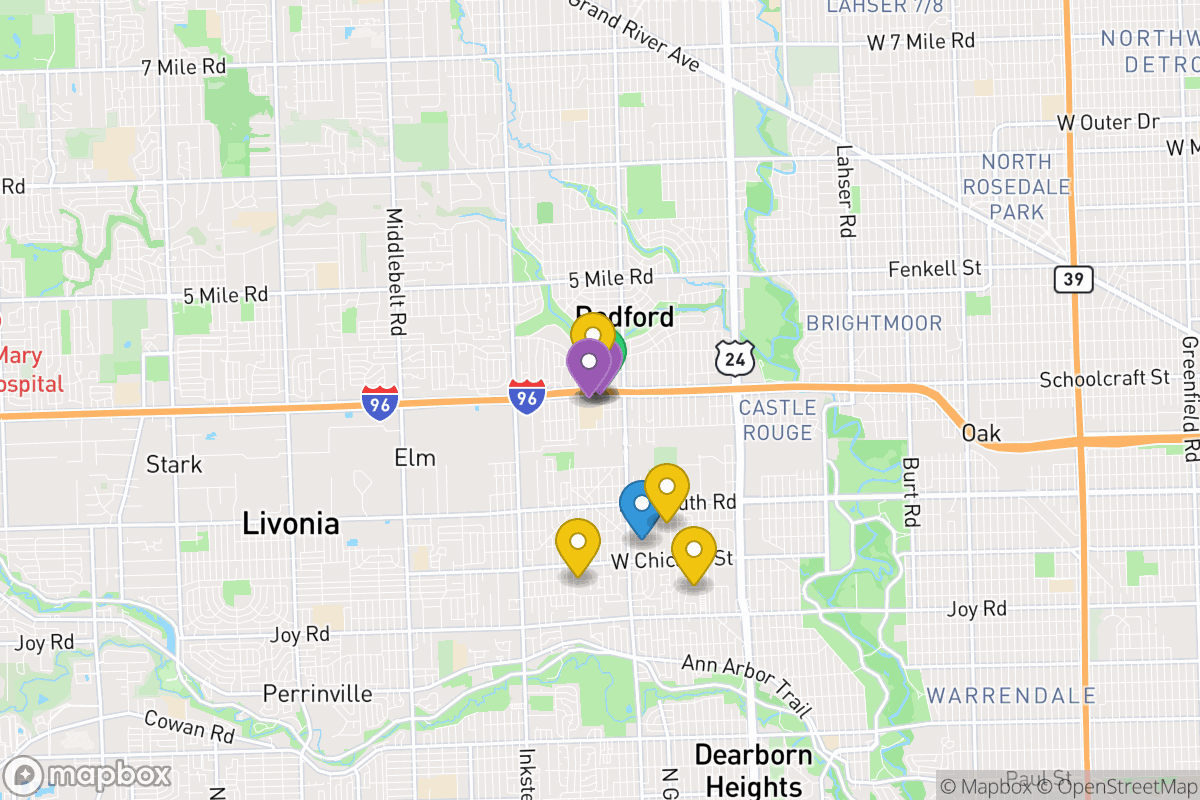Select the yellow pin west of W Chicago St

click(577, 542)
